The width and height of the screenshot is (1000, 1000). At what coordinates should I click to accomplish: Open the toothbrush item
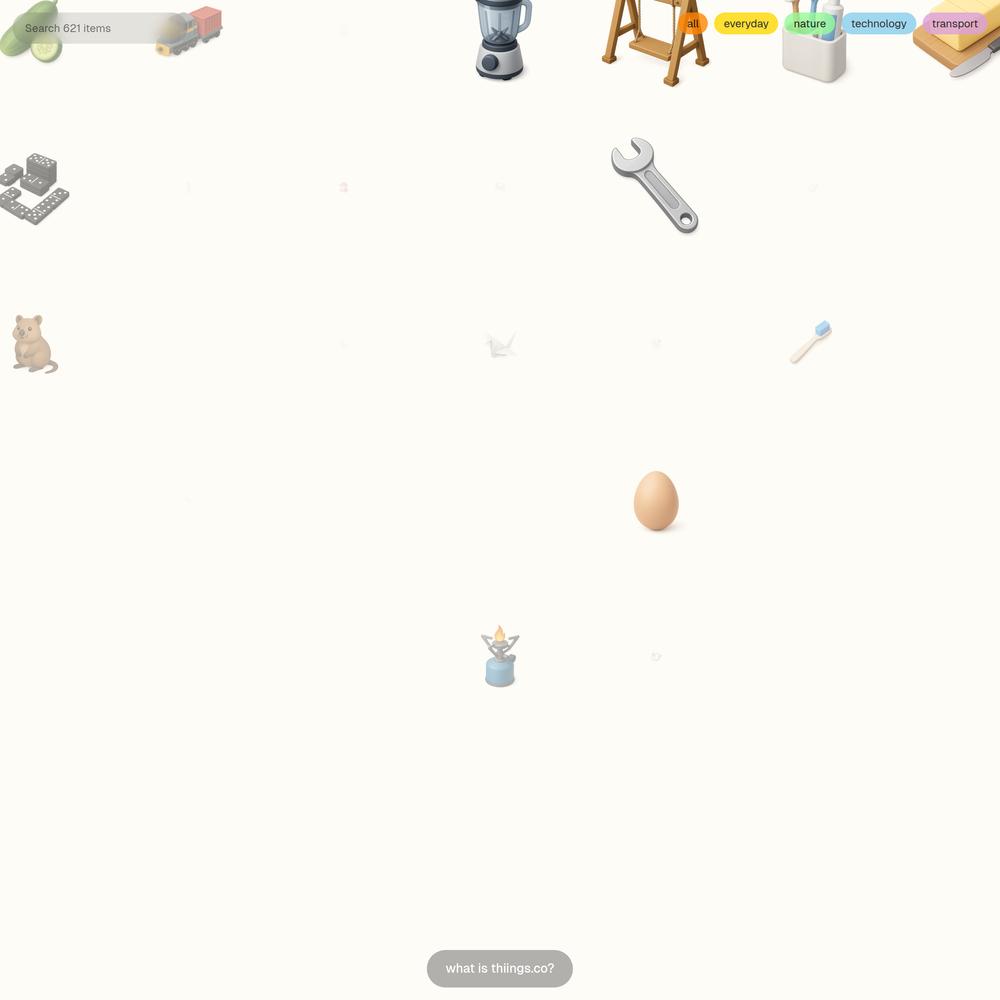pyautogui.click(x=811, y=342)
